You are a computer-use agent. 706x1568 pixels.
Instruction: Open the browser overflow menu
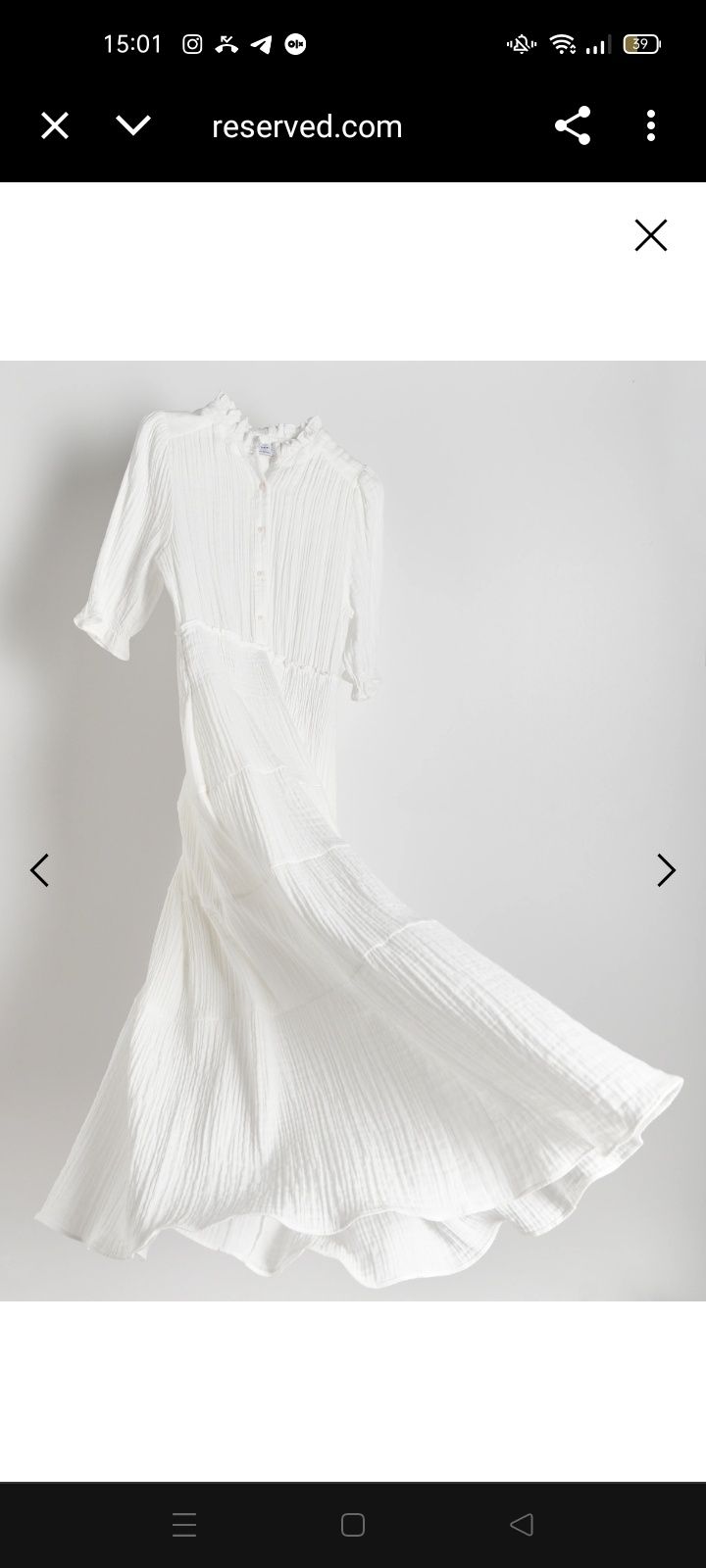point(651,125)
